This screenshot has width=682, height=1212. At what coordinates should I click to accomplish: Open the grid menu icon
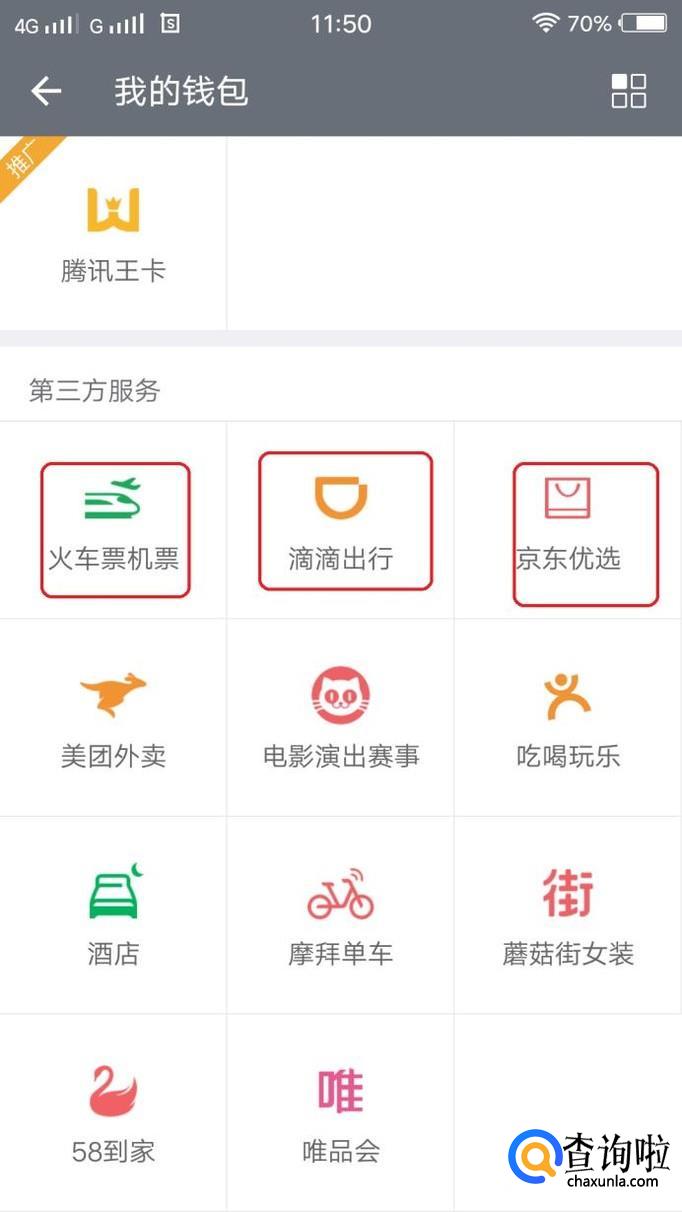(629, 91)
